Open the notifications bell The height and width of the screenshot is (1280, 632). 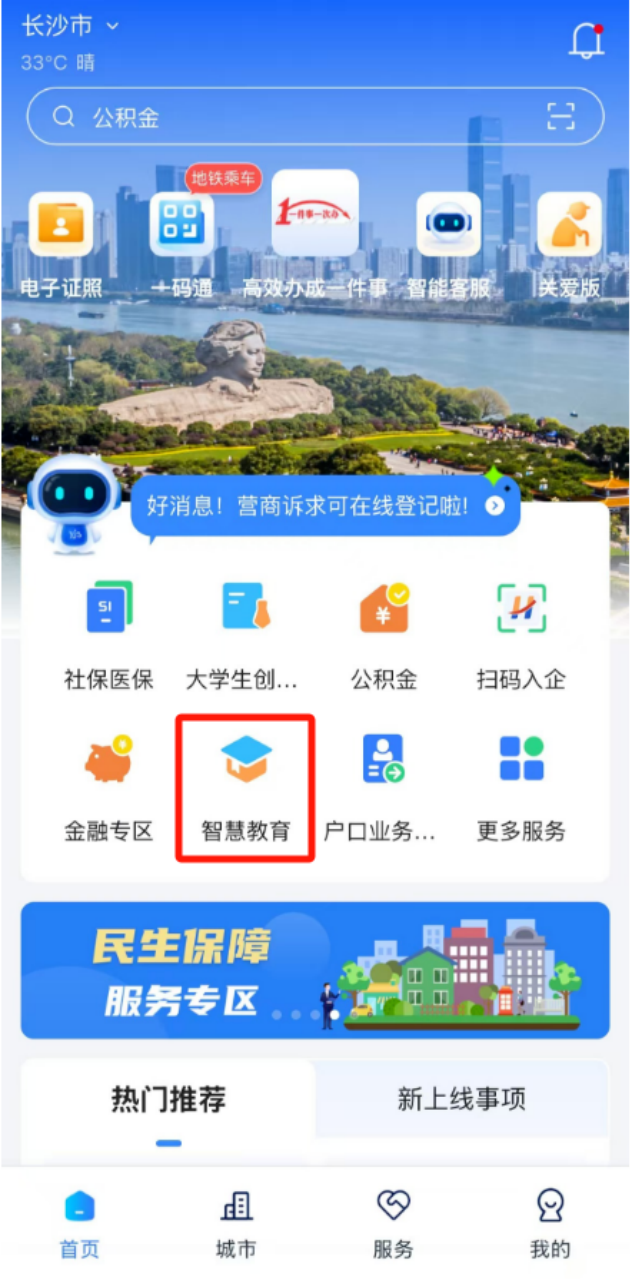[x=587, y=41]
